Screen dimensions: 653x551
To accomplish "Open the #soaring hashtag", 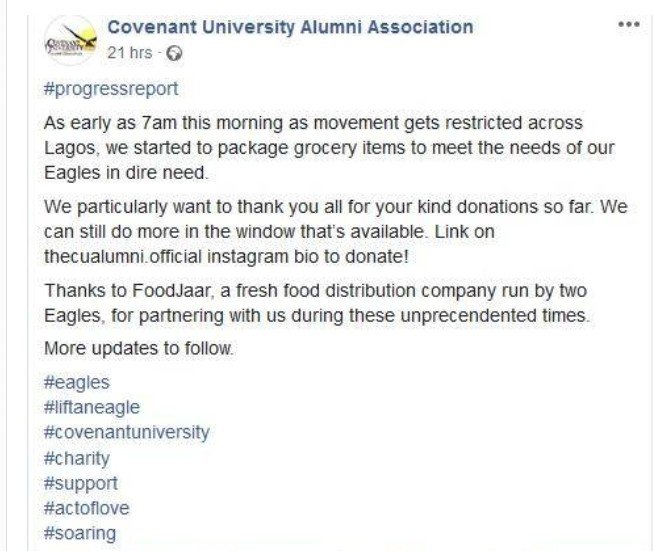I will pyautogui.click(x=80, y=534).
